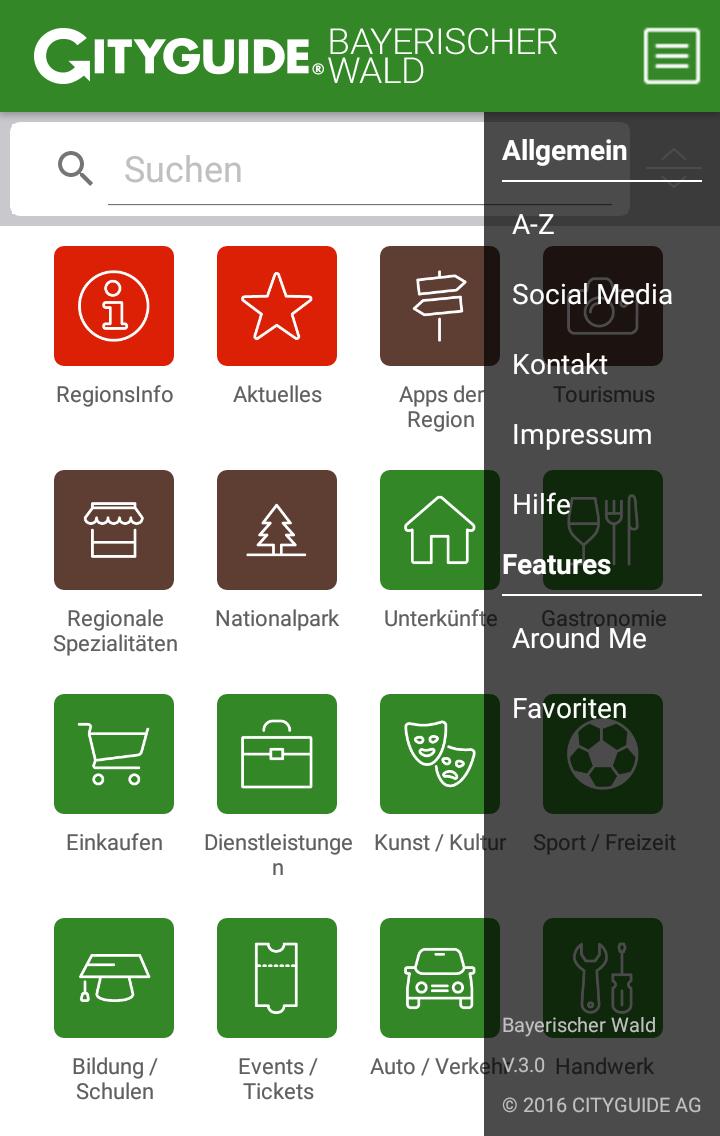Select the Nationalpark tile
This screenshot has height=1136, width=720.
277,530
